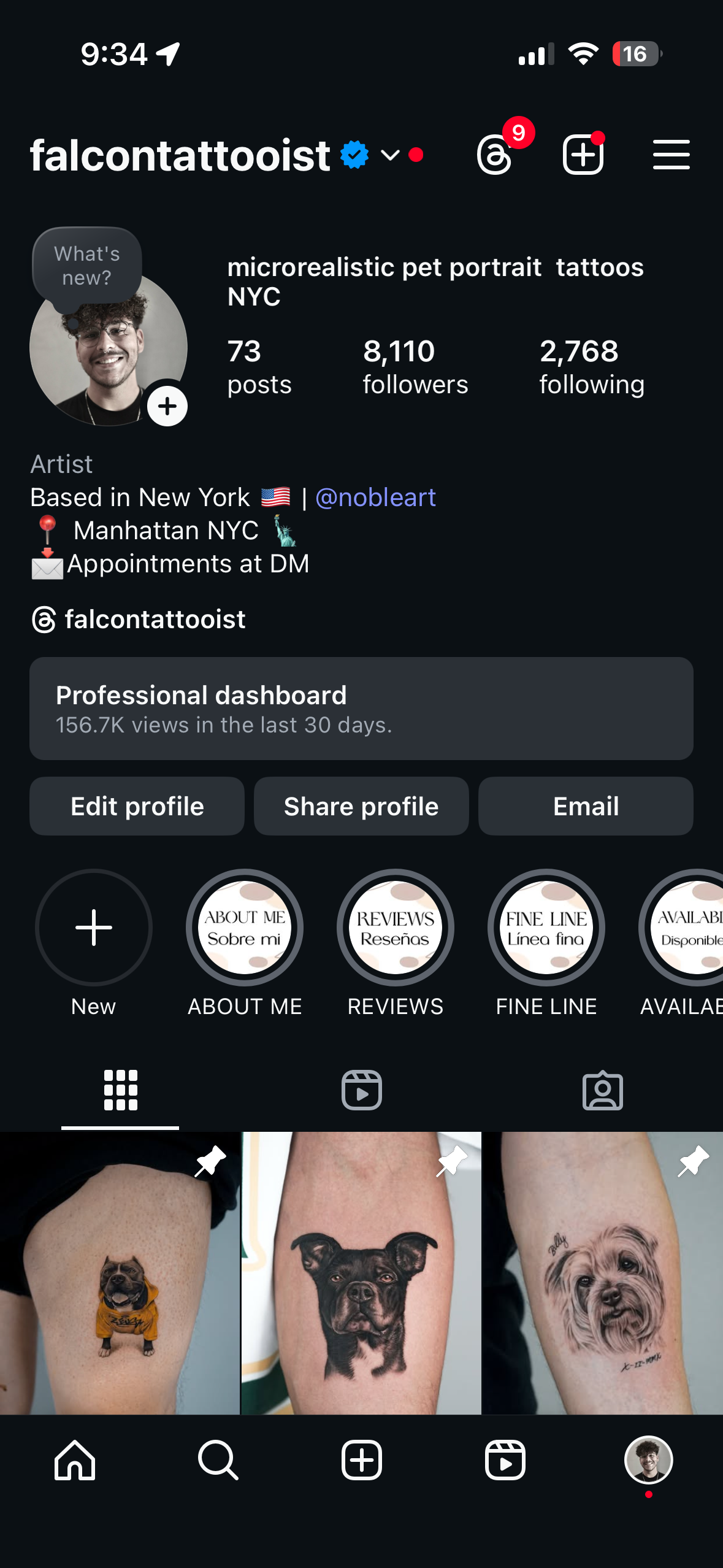Viewport: 723px width, 1568px height.
Task: Open the ABOUT ME highlight
Action: 245,928
